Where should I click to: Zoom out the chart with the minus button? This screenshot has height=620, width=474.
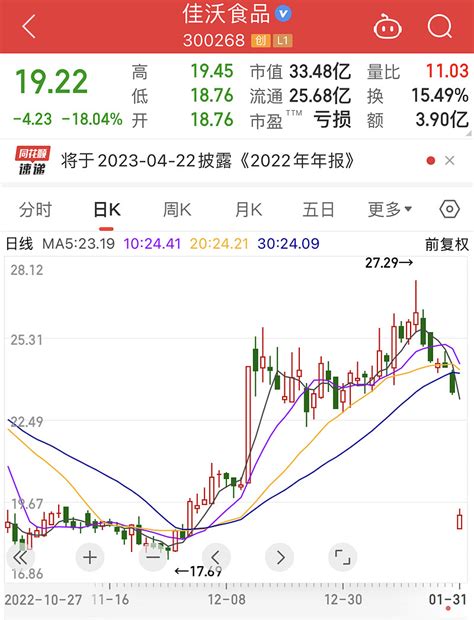[x=153, y=558]
